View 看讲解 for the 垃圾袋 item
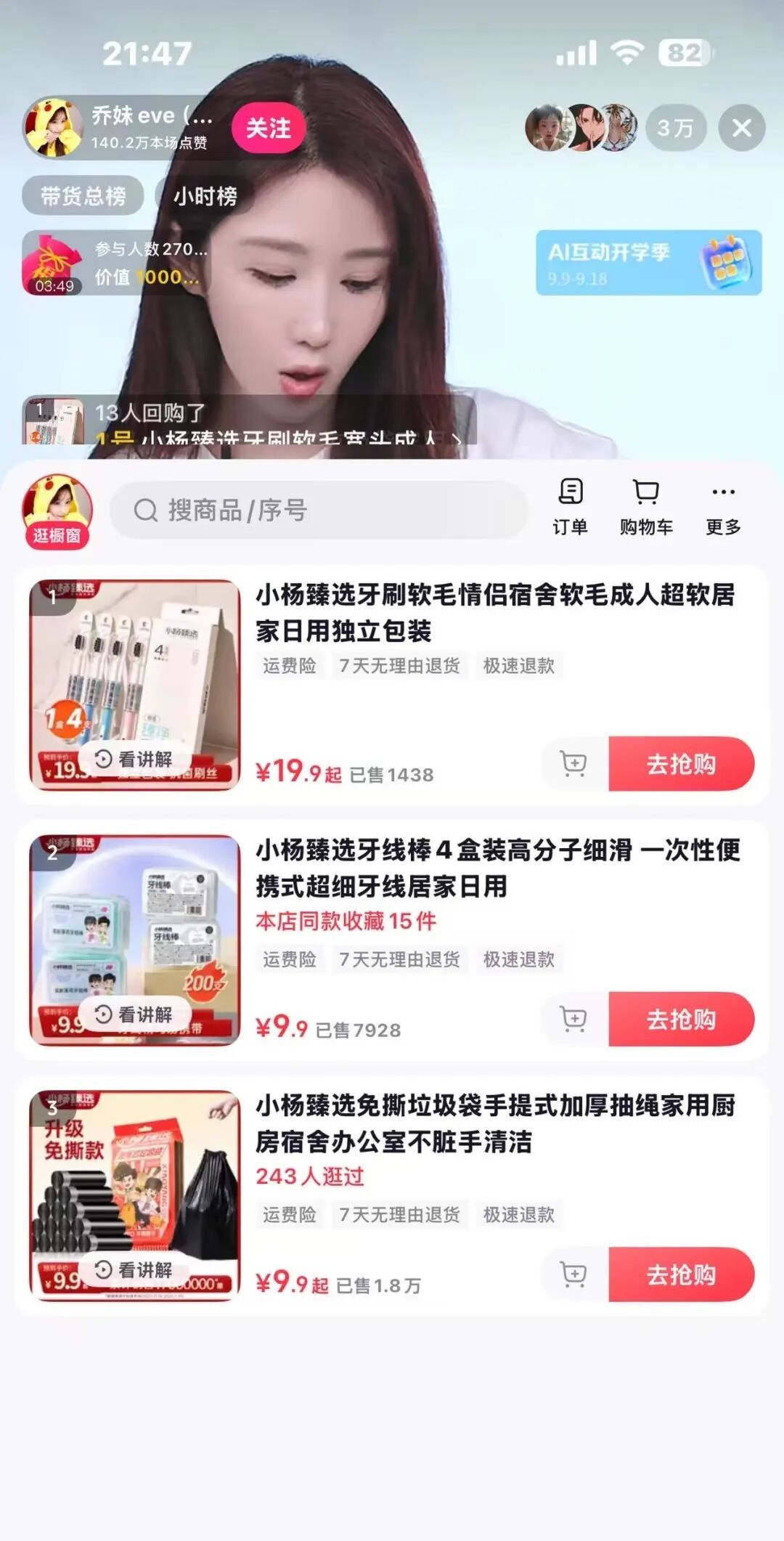The width and height of the screenshot is (784, 1541). point(134,1270)
